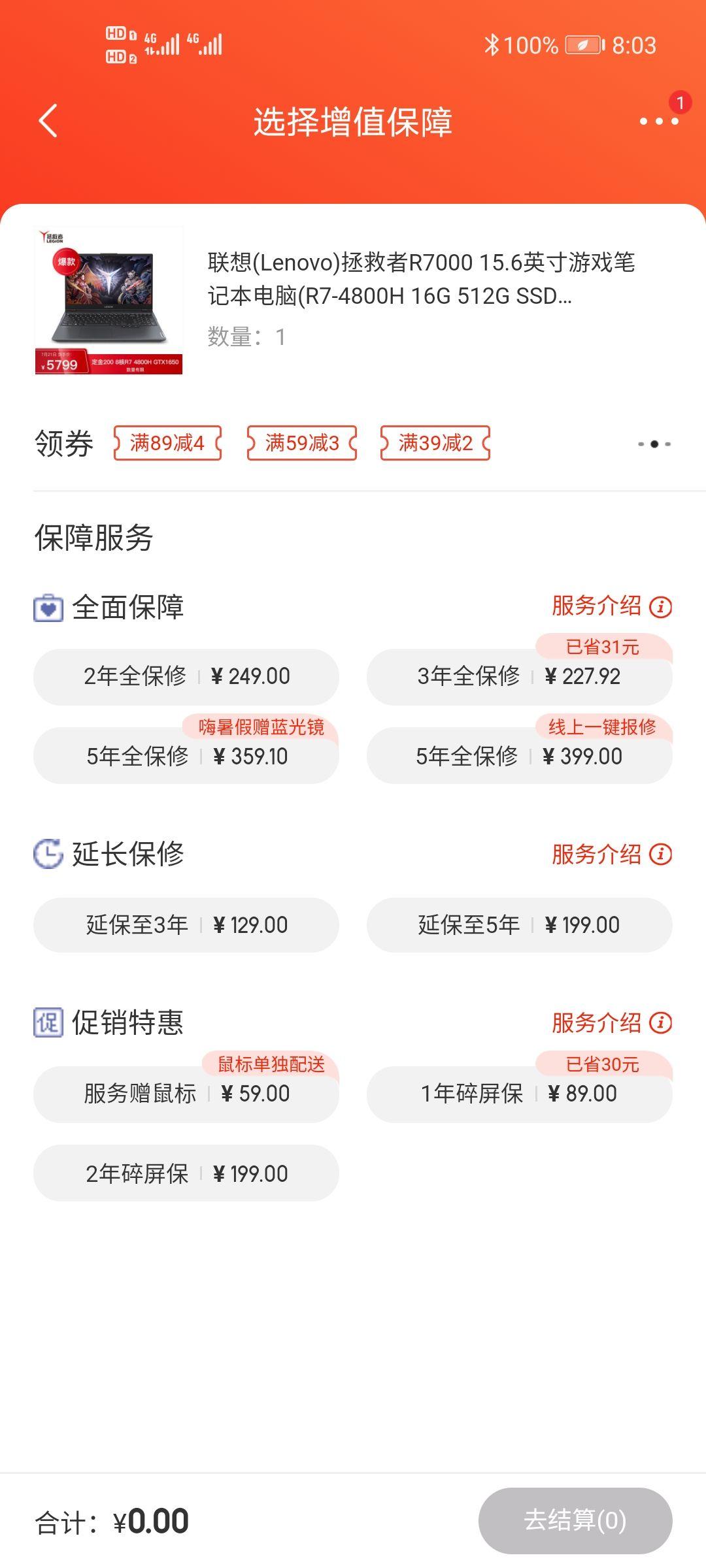
Task: Show more coupons via the dots icon
Action: (x=654, y=444)
